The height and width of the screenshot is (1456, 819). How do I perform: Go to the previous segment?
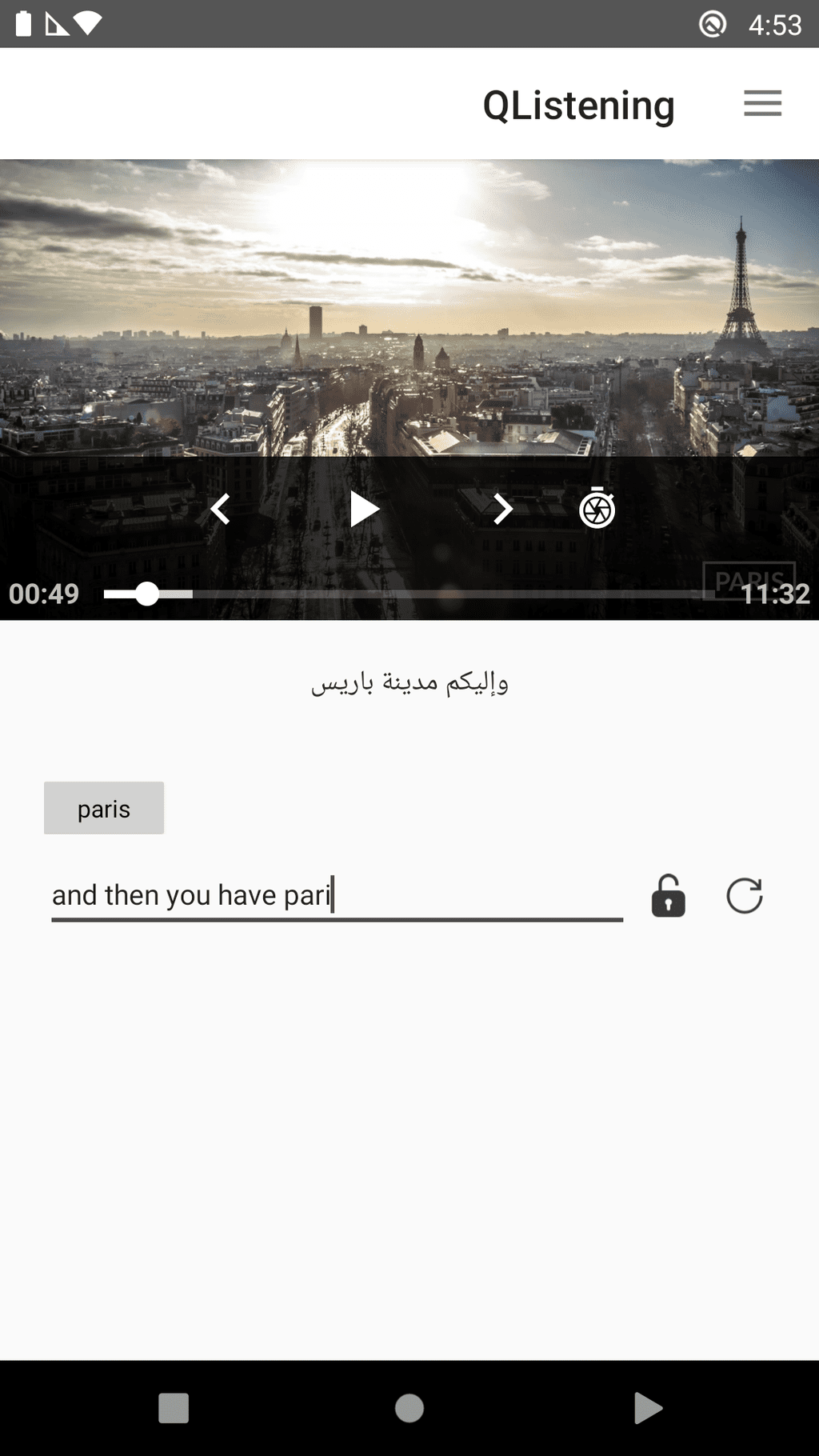220,509
